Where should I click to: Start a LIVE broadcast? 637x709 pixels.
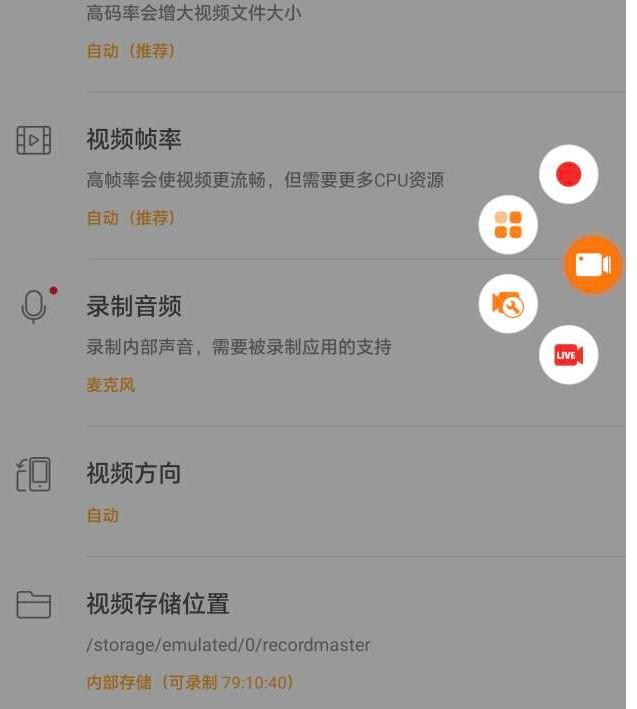(568, 354)
